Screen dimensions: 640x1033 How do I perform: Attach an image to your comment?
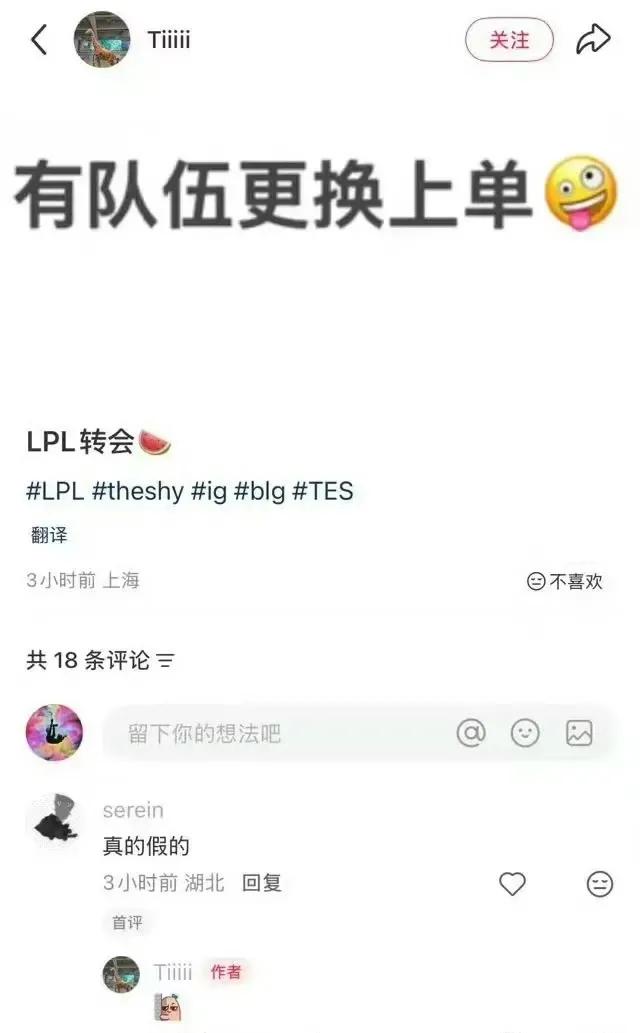pos(579,733)
